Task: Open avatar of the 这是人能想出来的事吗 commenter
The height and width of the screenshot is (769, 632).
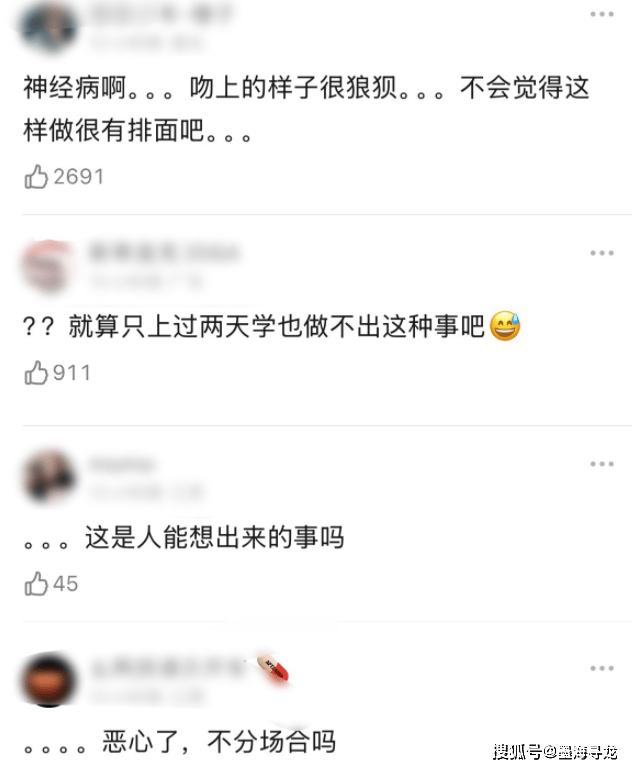Action: (47, 476)
